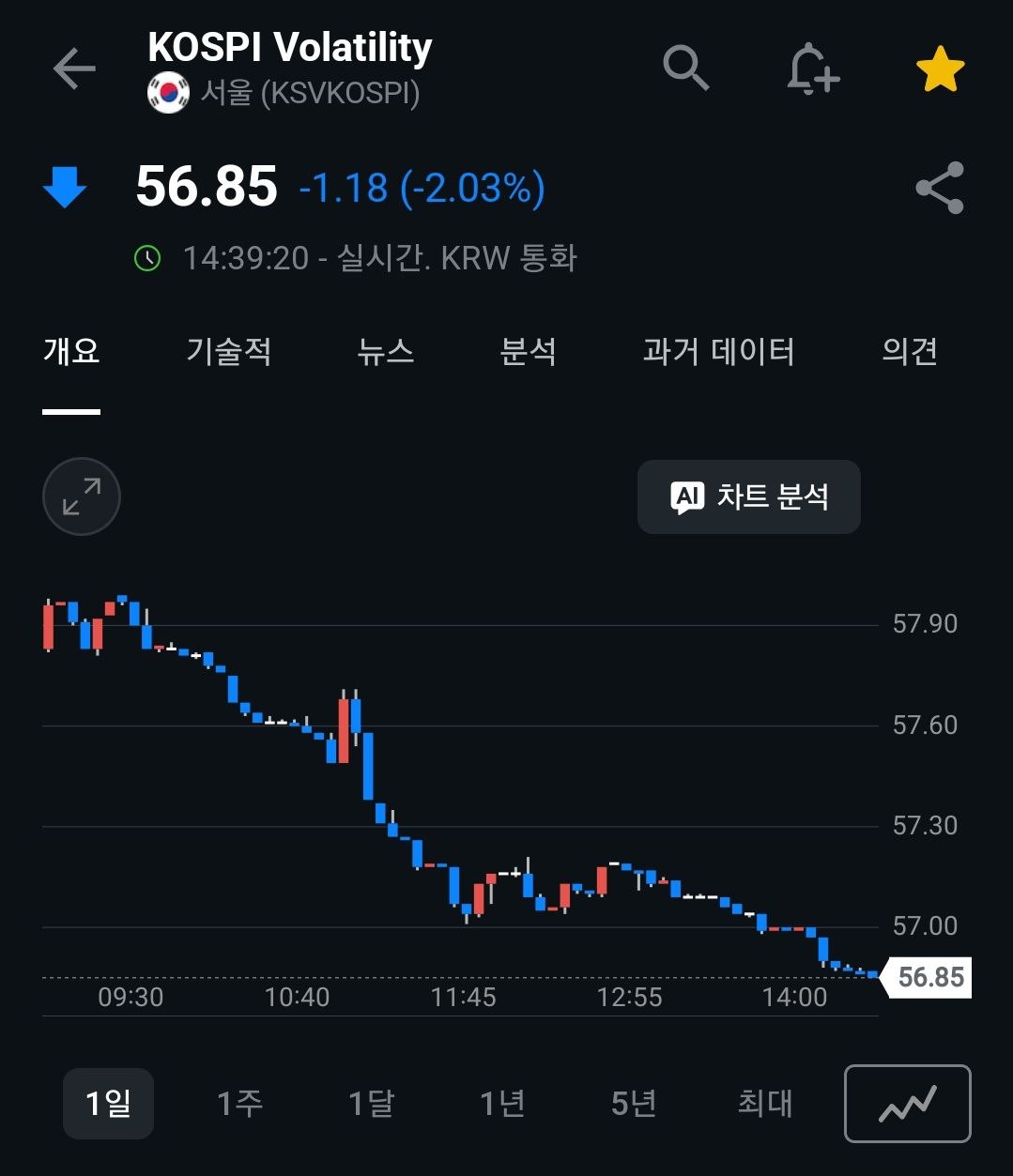Open AI 차트 분석
The image size is (1013, 1176).
pos(749,496)
